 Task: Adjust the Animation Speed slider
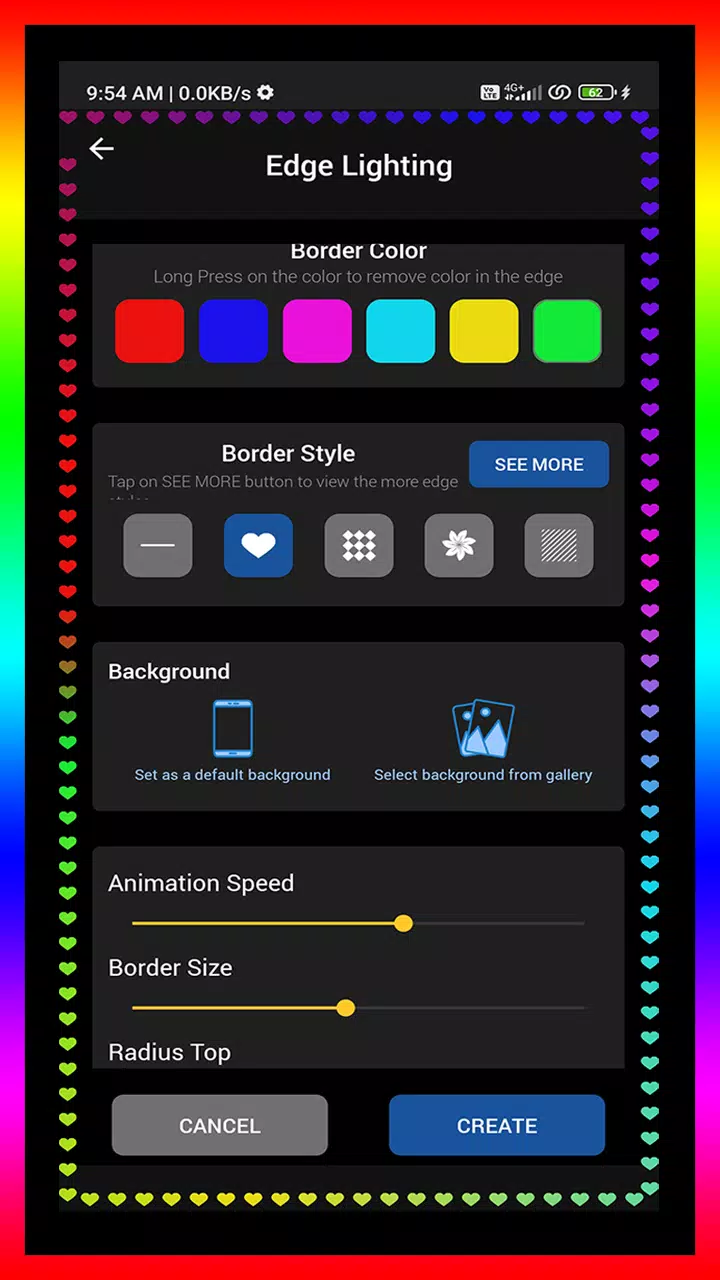point(403,923)
